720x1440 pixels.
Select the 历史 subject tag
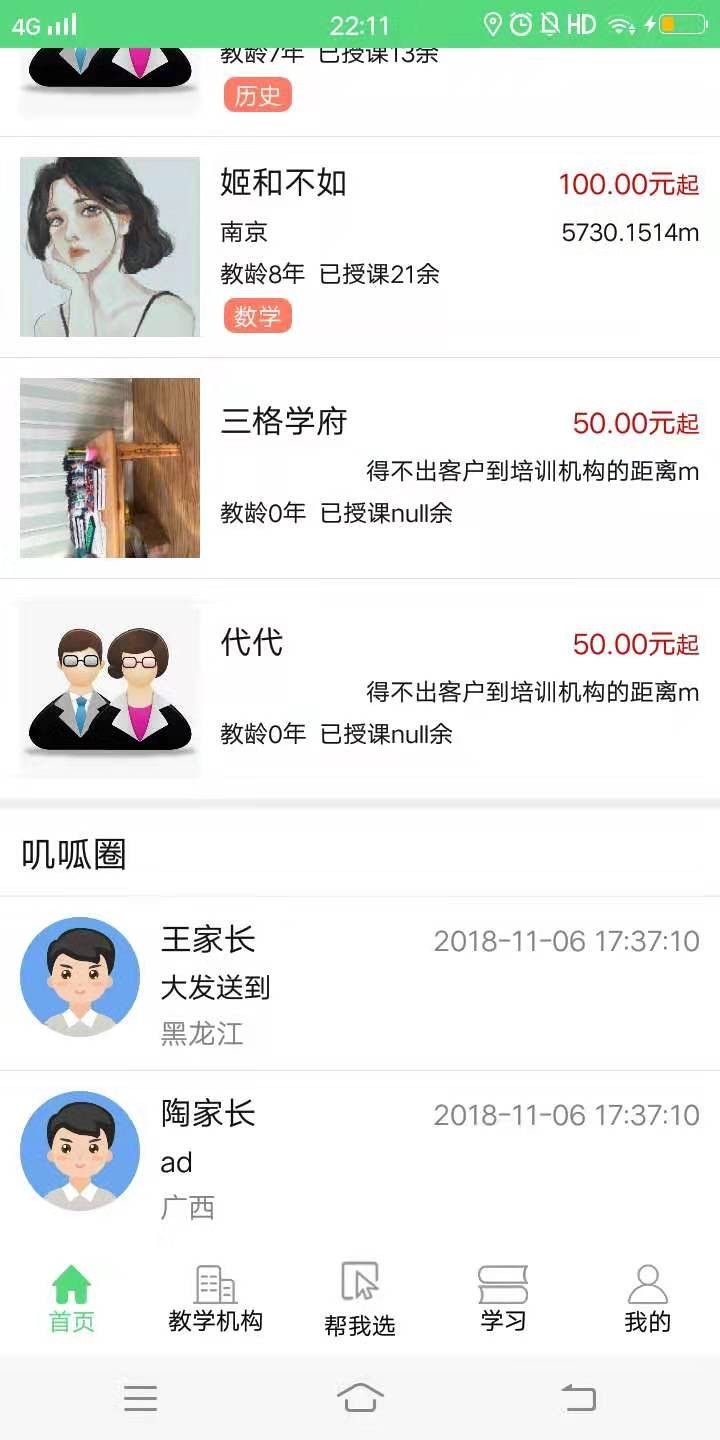tap(257, 96)
